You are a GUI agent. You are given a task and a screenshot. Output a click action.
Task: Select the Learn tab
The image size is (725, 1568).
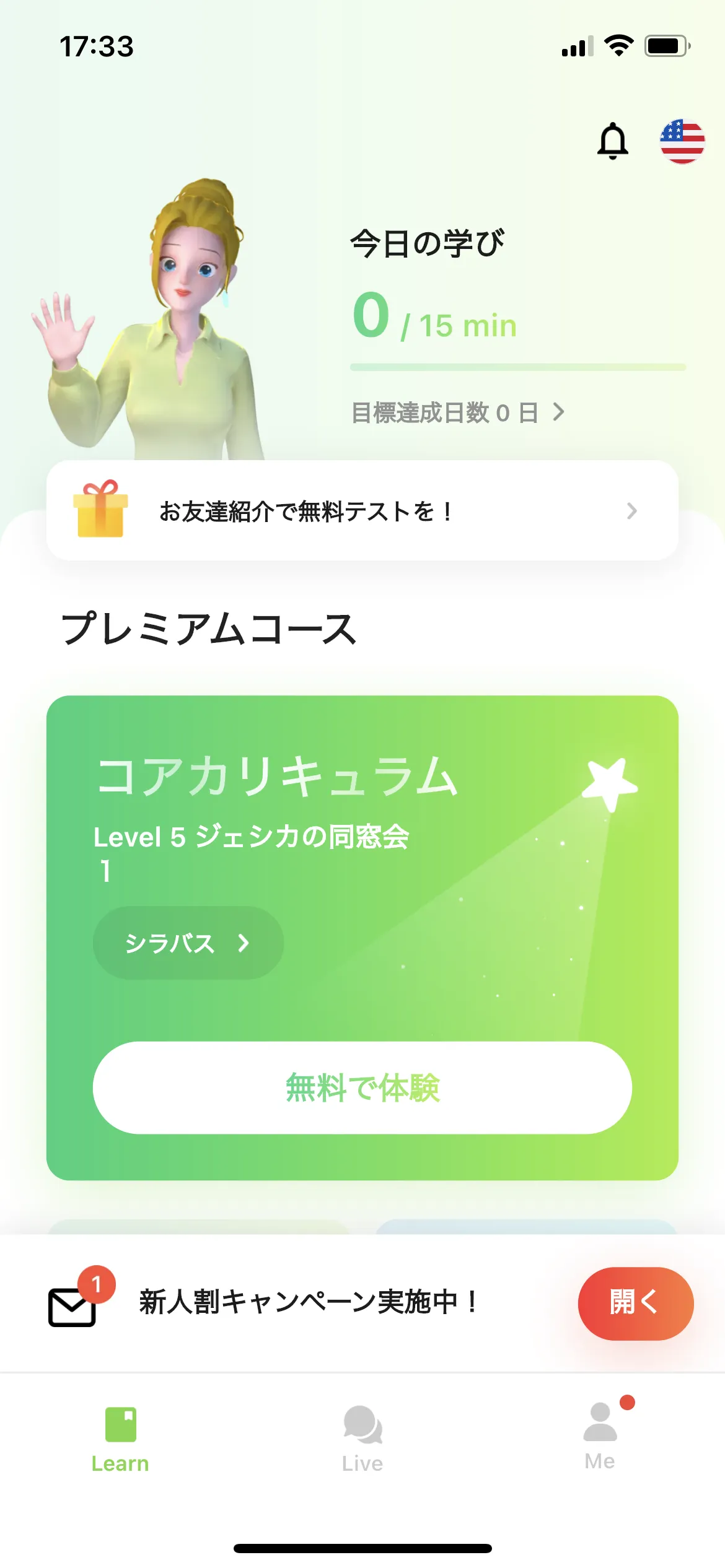tap(120, 1438)
